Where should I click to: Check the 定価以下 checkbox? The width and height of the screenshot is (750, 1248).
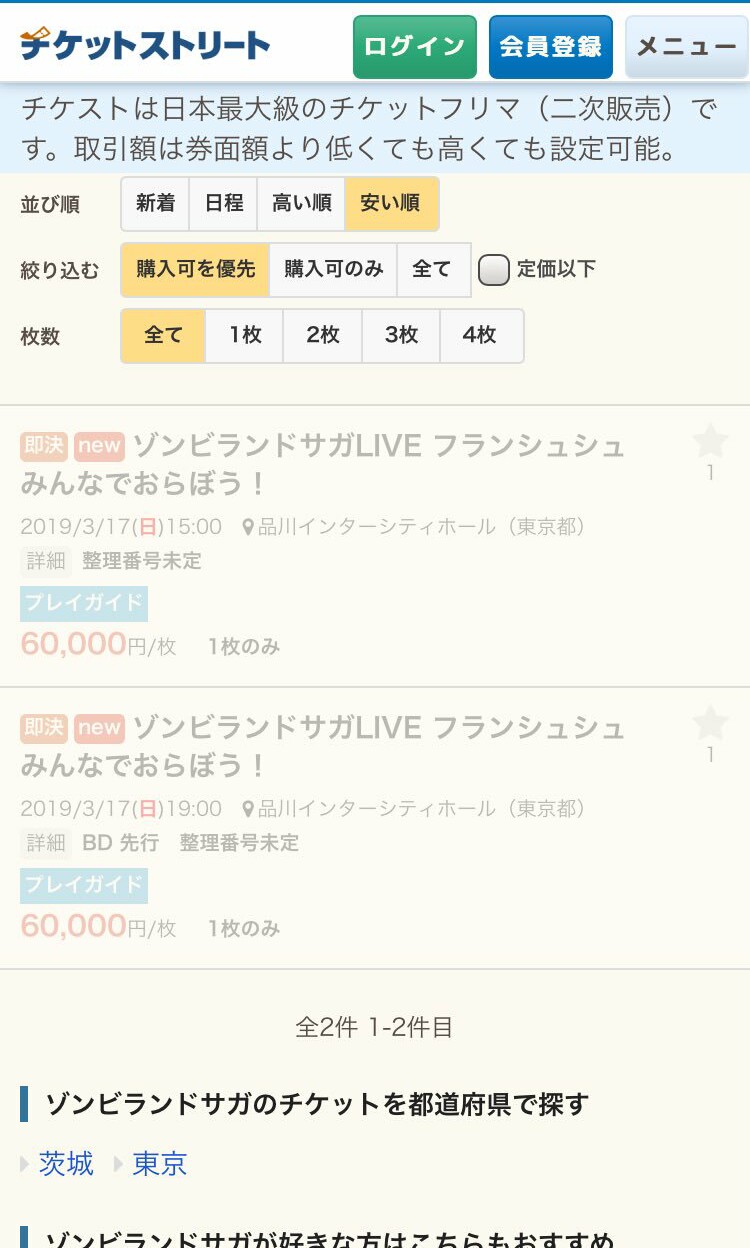coord(494,270)
